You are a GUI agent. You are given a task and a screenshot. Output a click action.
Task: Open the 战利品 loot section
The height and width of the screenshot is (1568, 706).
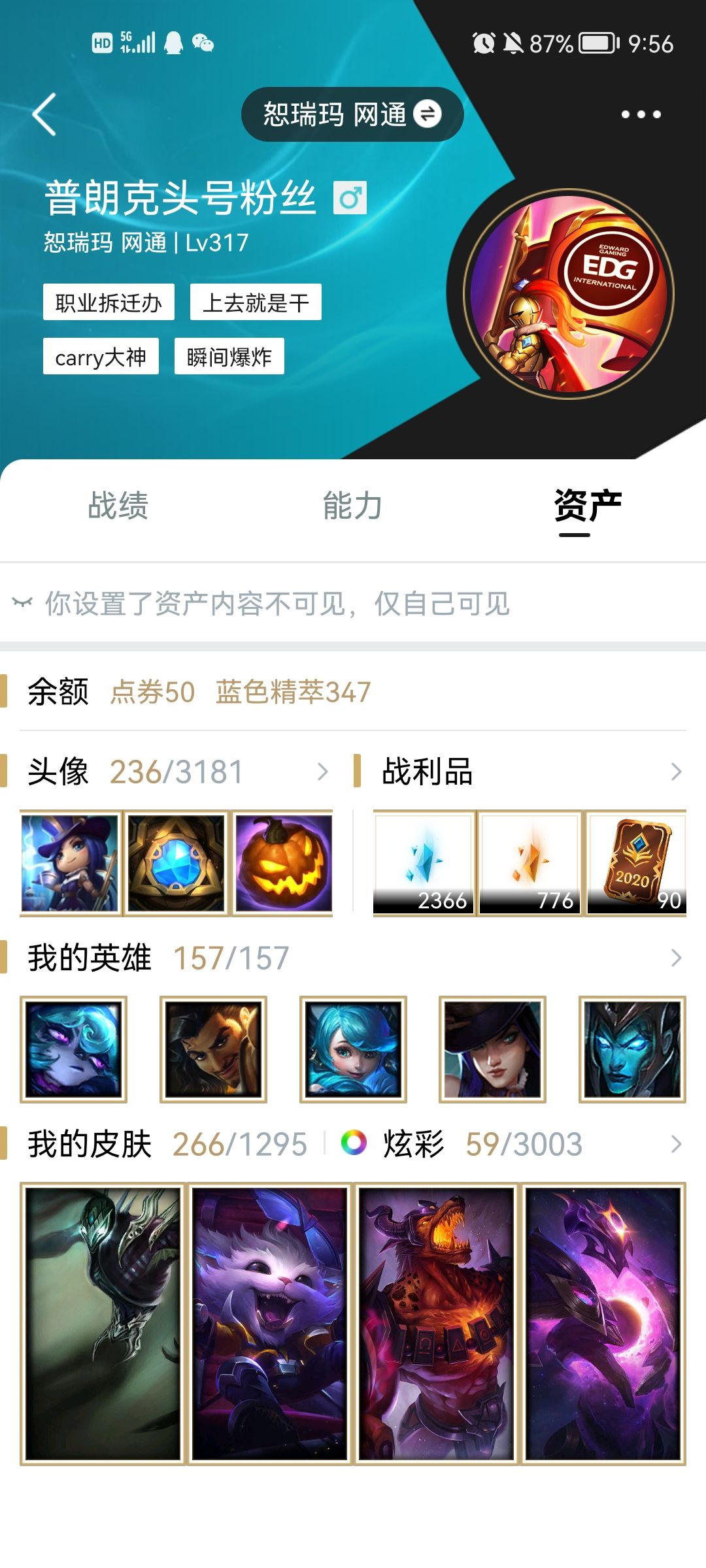pos(520,772)
